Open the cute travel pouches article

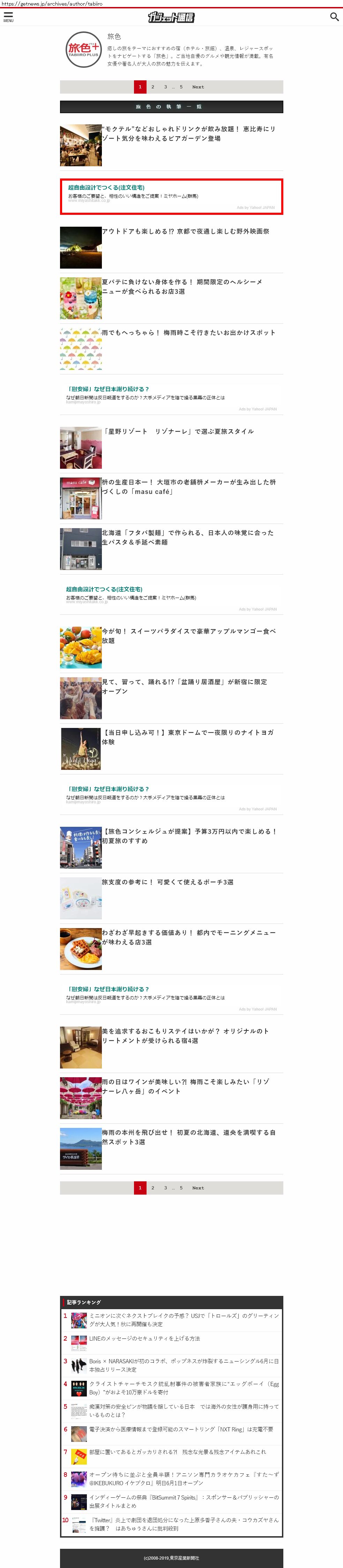(x=167, y=882)
